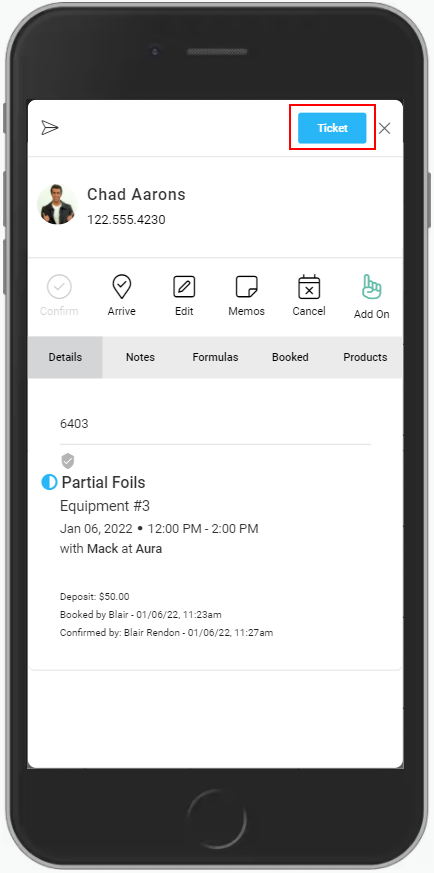Open Memos for this appointment
Screen dimensions: 434x873
tap(246, 295)
